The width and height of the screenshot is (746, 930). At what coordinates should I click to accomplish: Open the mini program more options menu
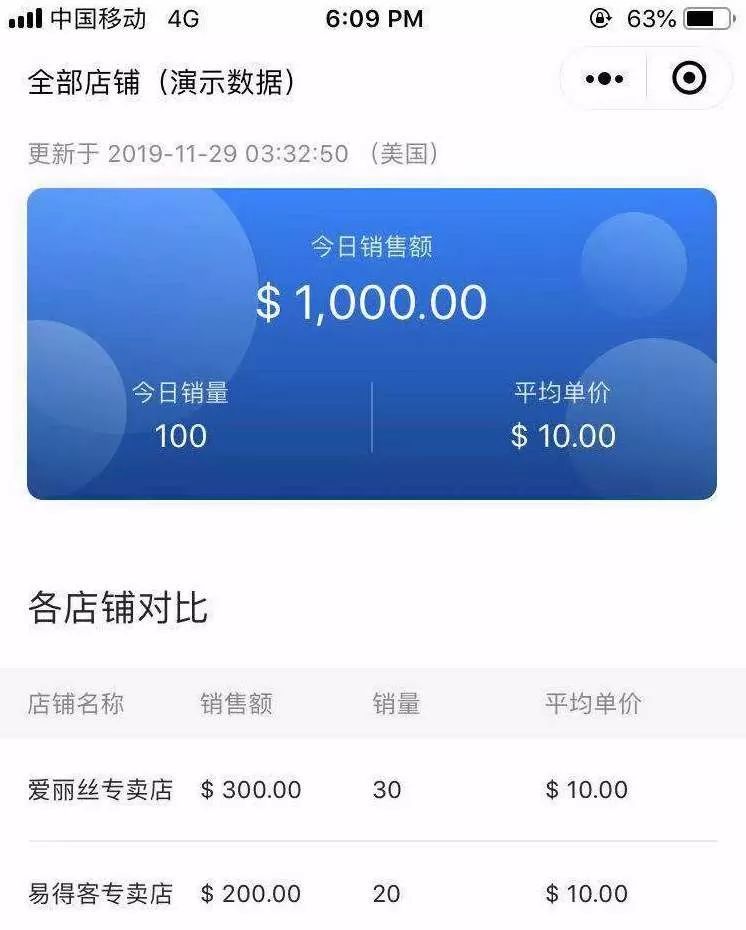604,78
